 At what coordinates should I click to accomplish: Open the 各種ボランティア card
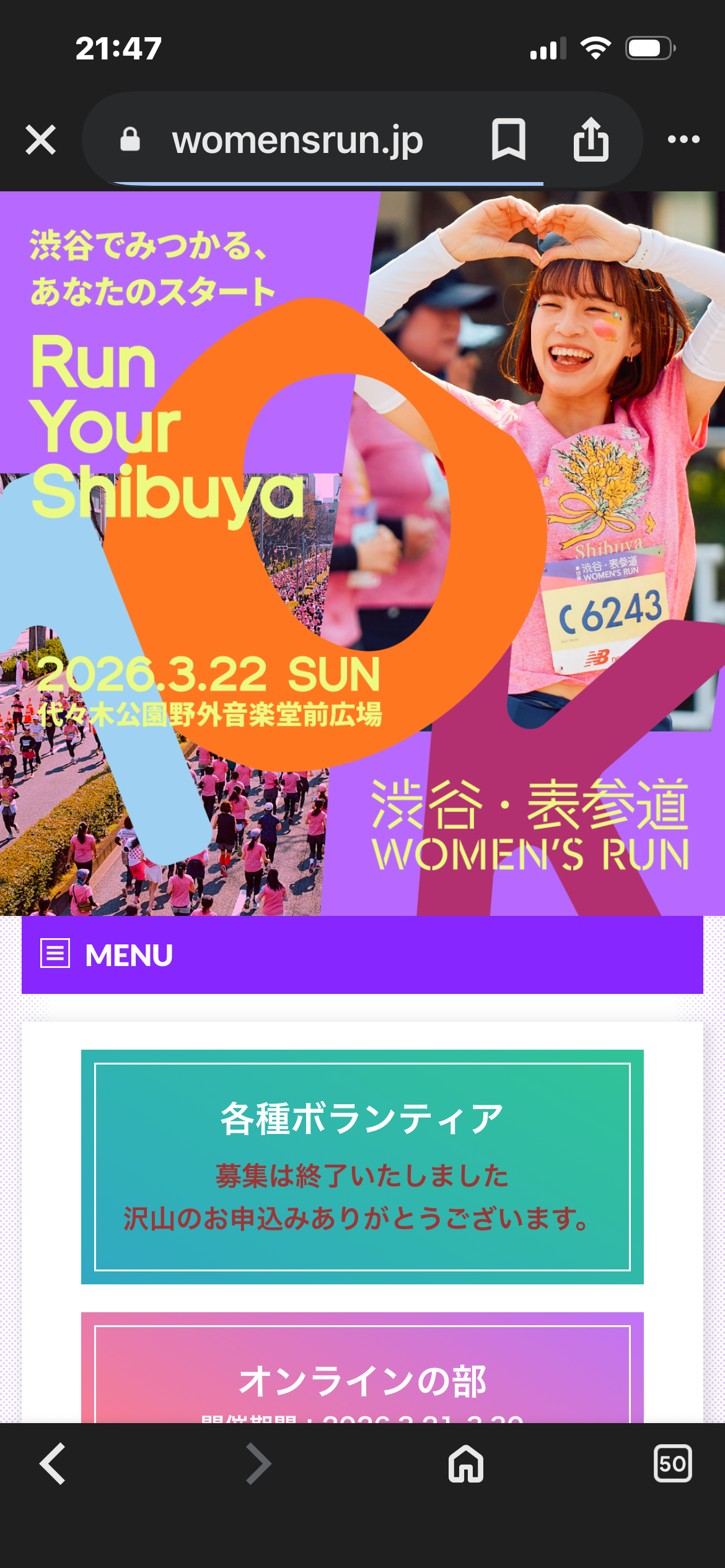coord(362,1166)
